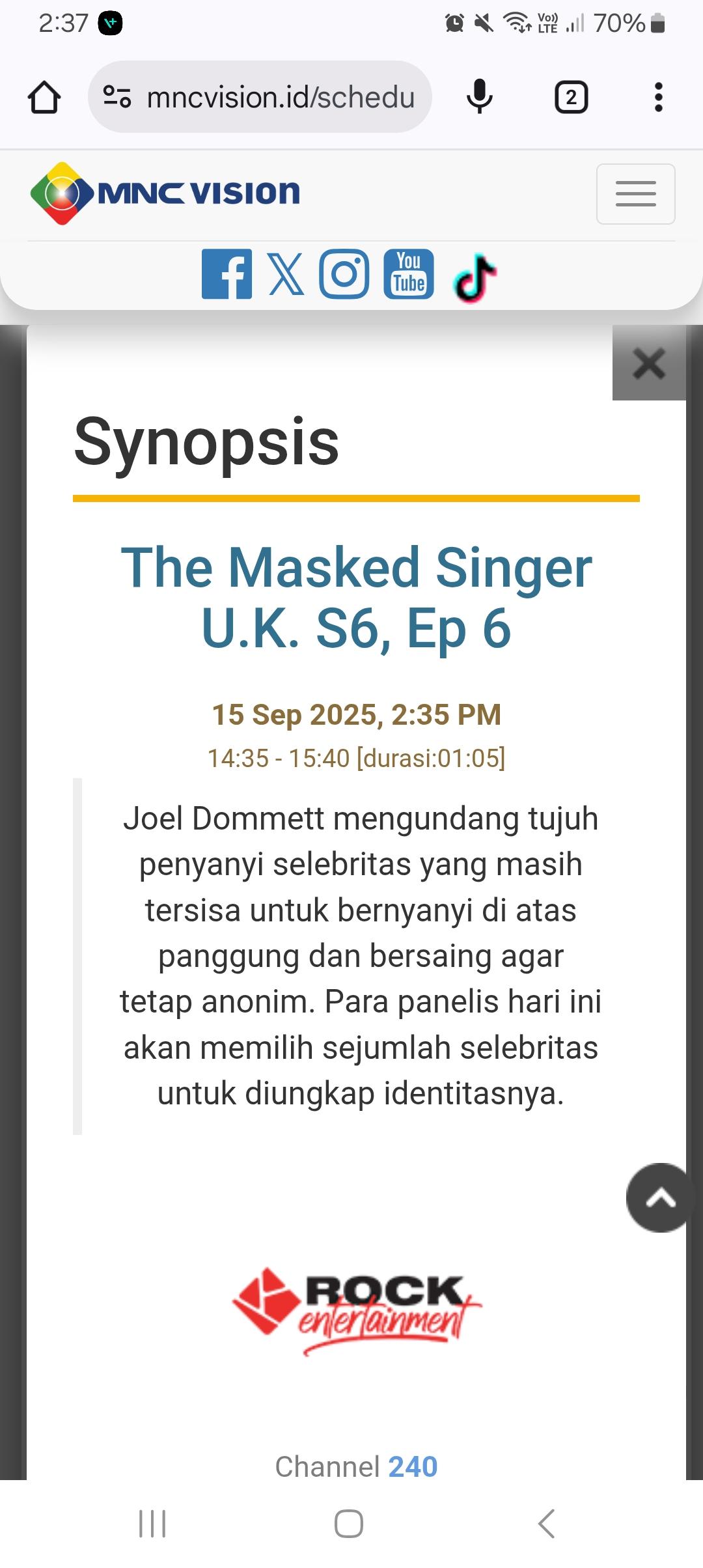This screenshot has height=1568, width=703.
Task: Open the TikTok profile link
Action: (x=475, y=277)
